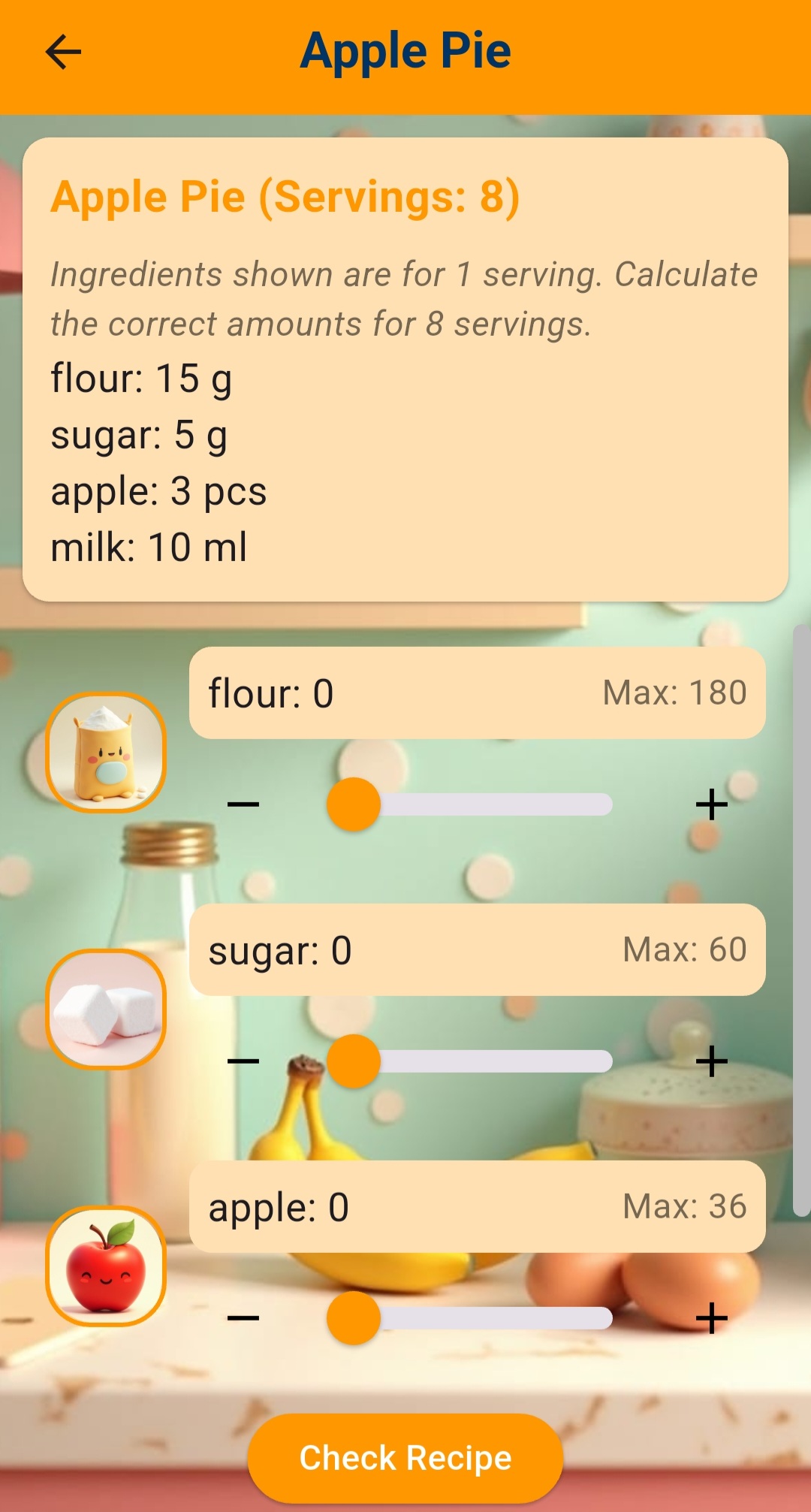Go back using the arrow icon
Screen dimensions: 811x1512
(63, 52)
